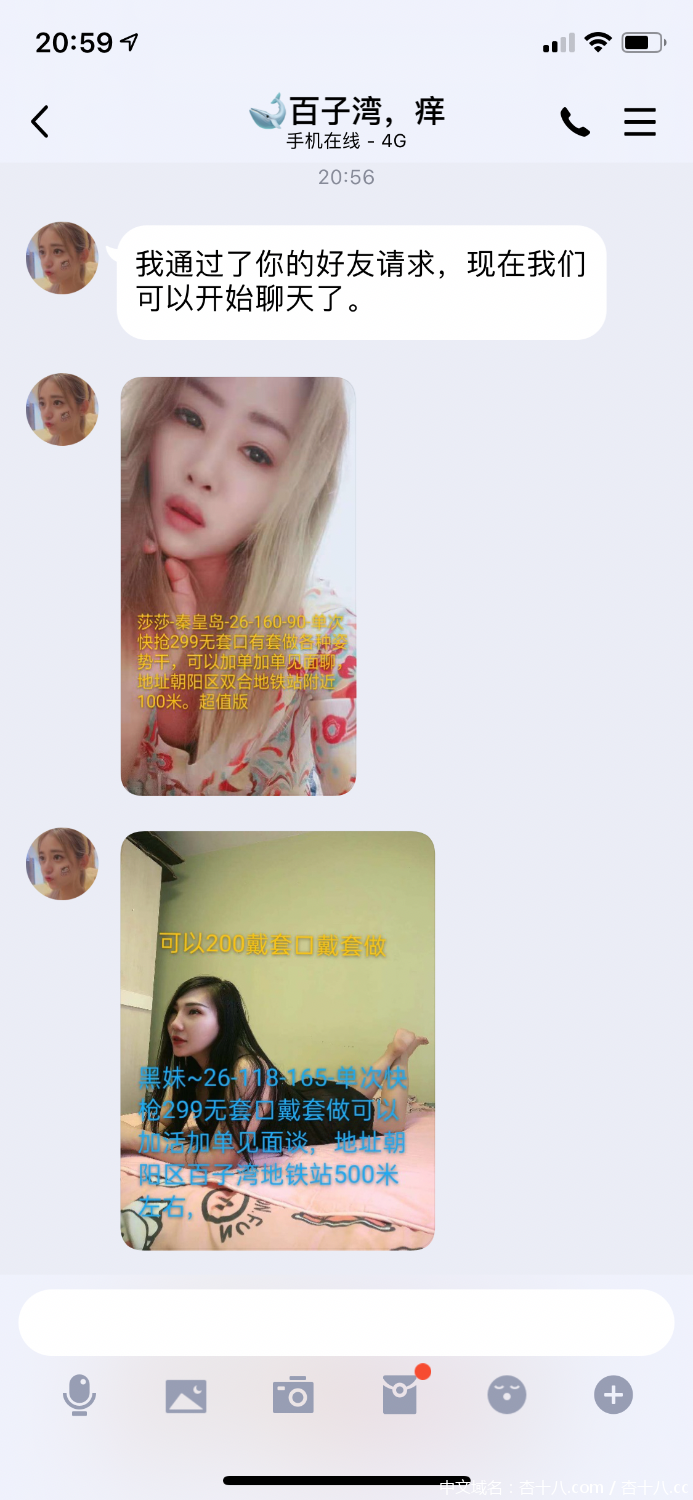Image resolution: width=693 pixels, height=1500 pixels.
Task: Open the chat settings hamburger menu
Action: [x=640, y=122]
